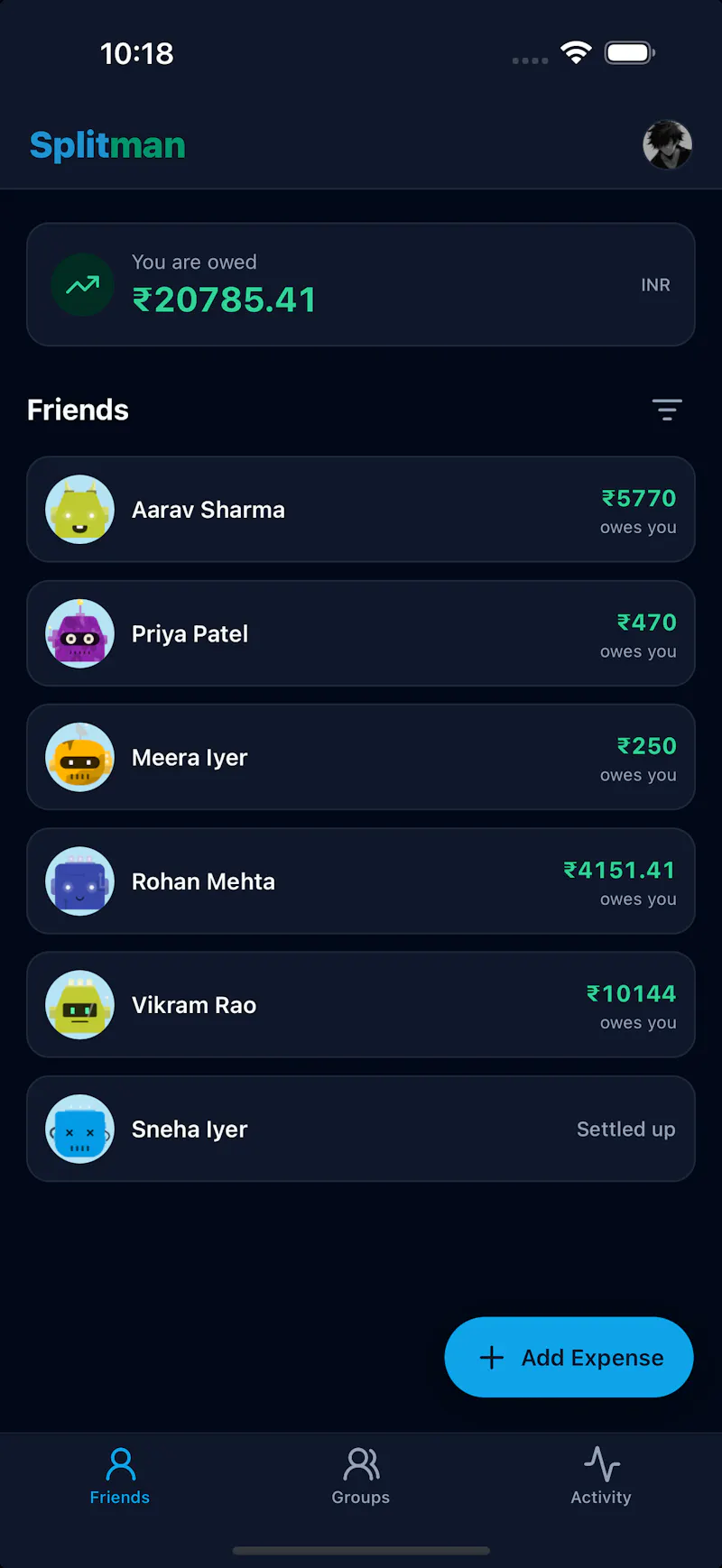Image resolution: width=722 pixels, height=1568 pixels.
Task: Switch to the Groups tab
Action: 361,1476
